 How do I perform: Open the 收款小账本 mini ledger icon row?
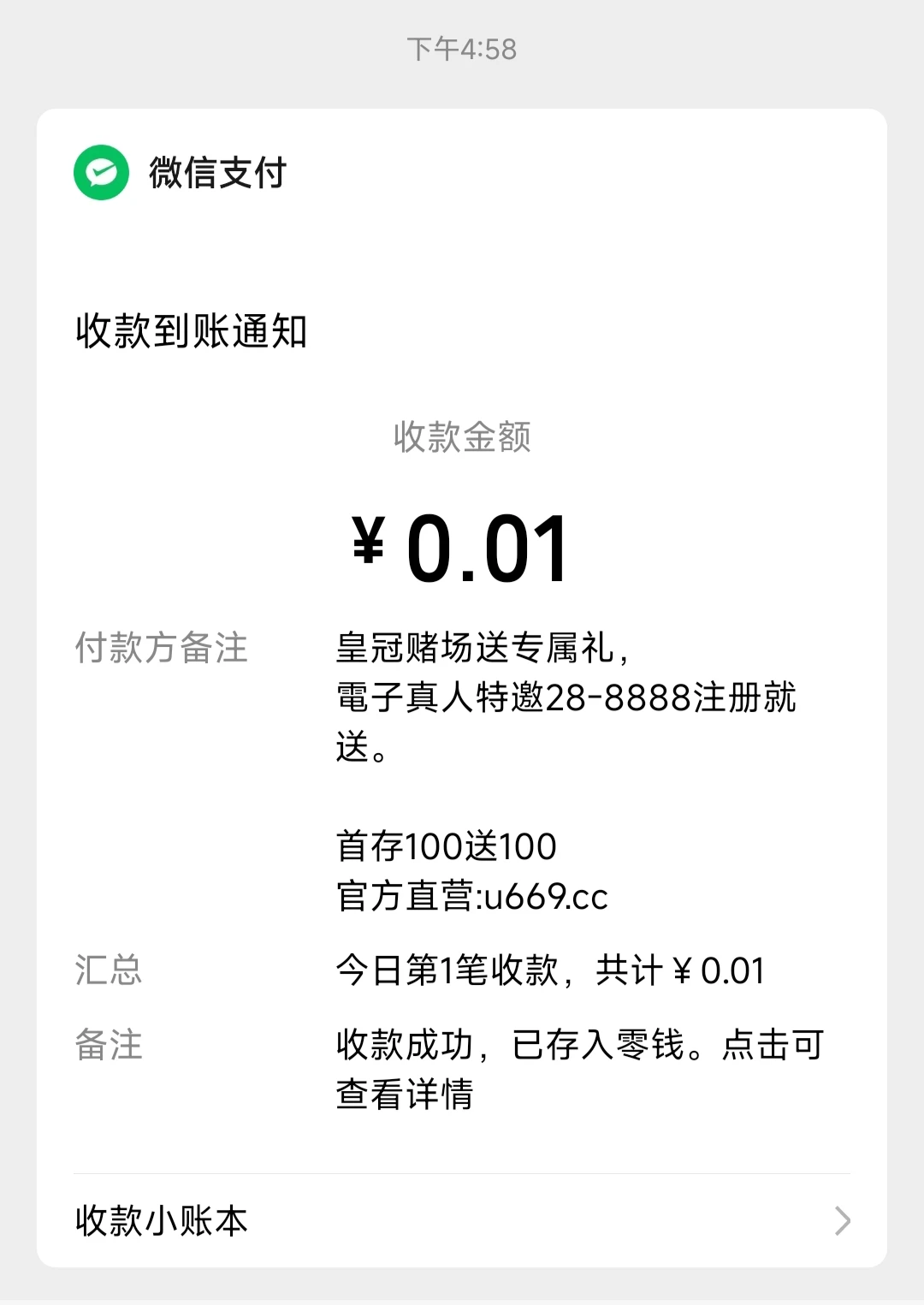tap(160, 1222)
